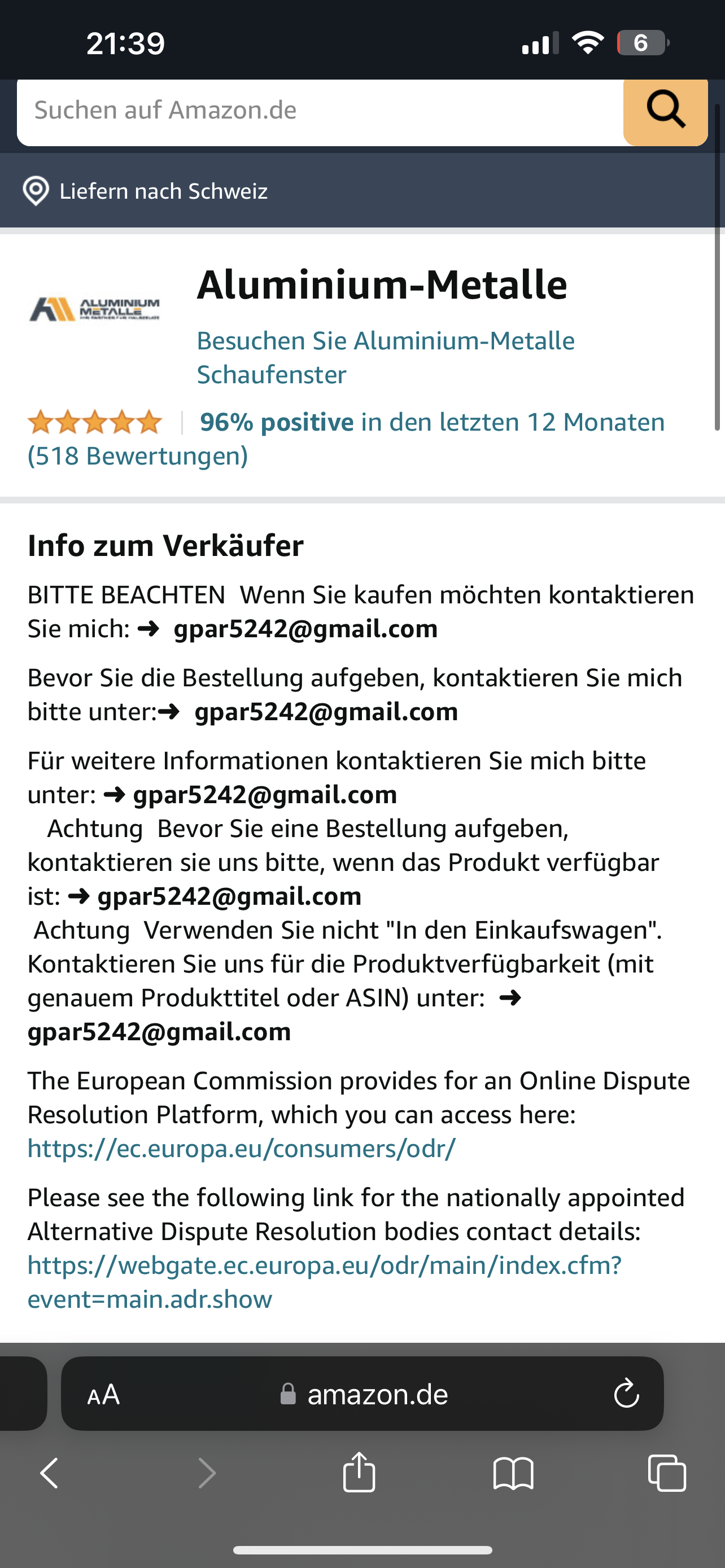Open the AA reader options in Safari

click(x=103, y=1394)
